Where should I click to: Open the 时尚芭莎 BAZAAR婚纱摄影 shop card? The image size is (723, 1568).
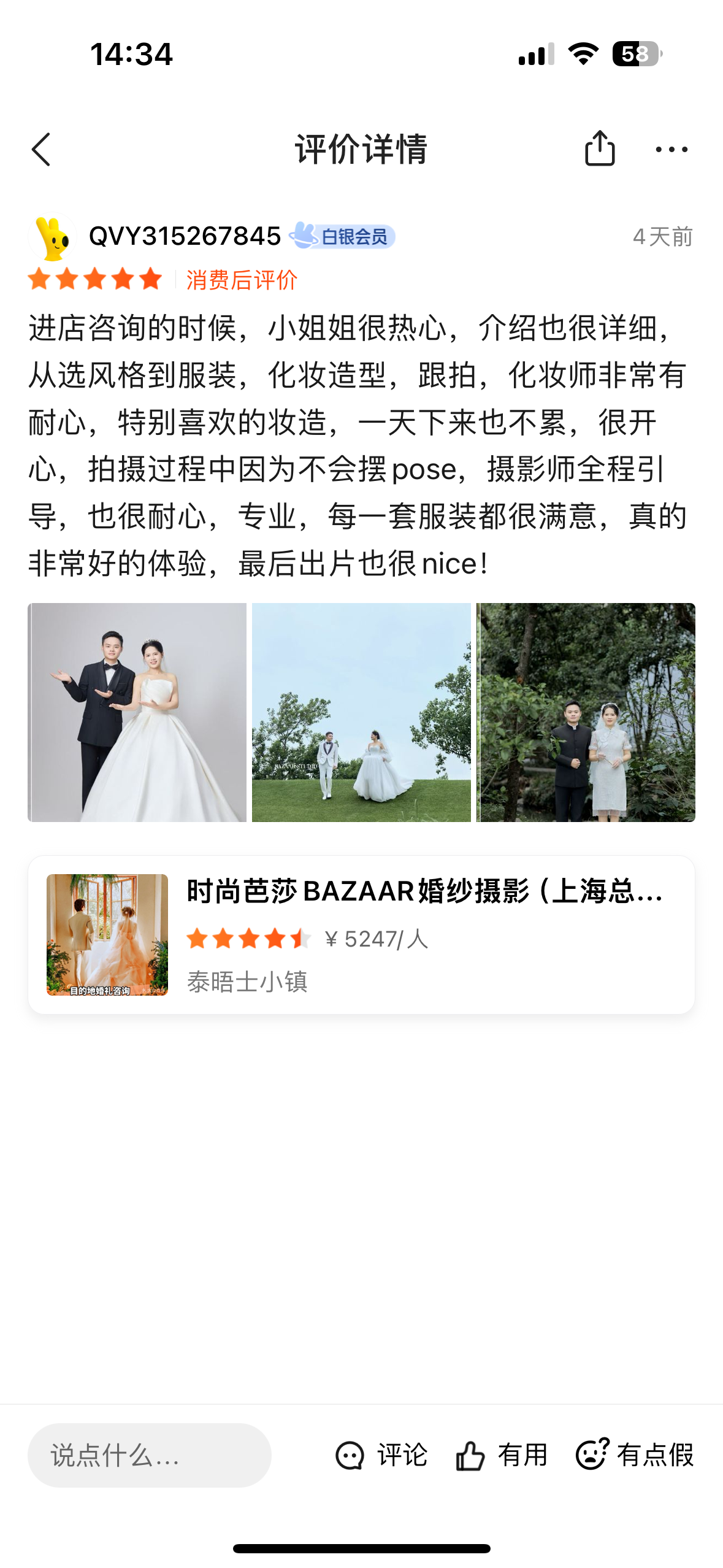(x=361, y=934)
